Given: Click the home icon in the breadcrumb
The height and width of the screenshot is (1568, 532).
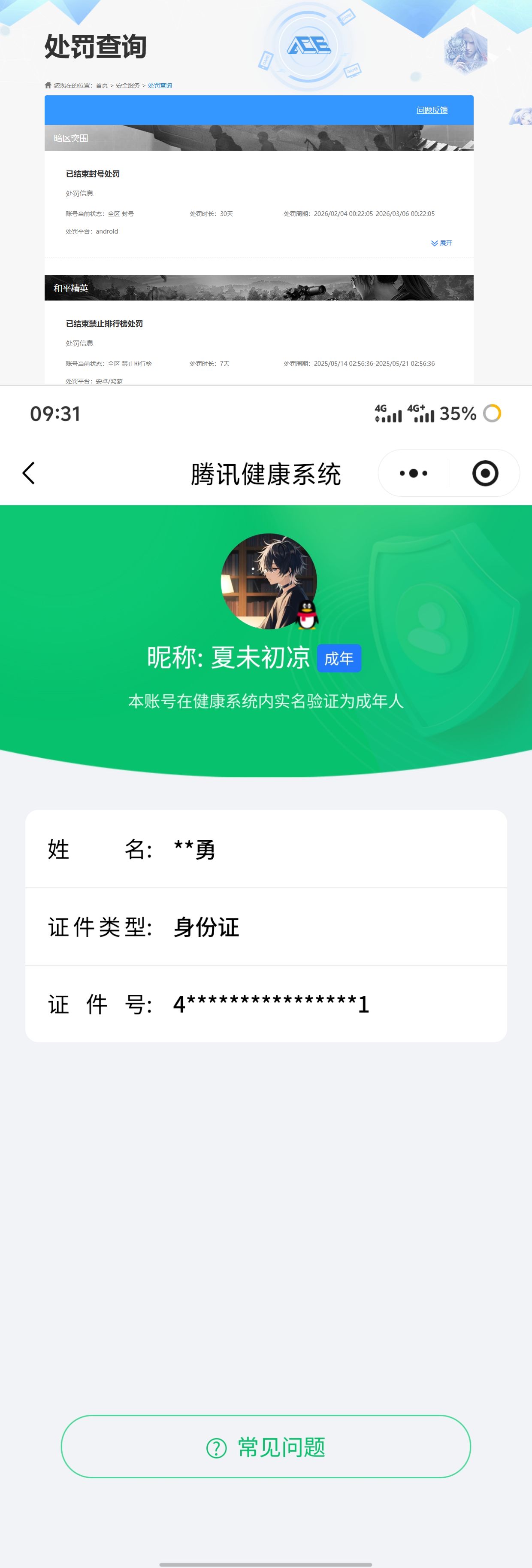Looking at the screenshot, I should click(48, 85).
